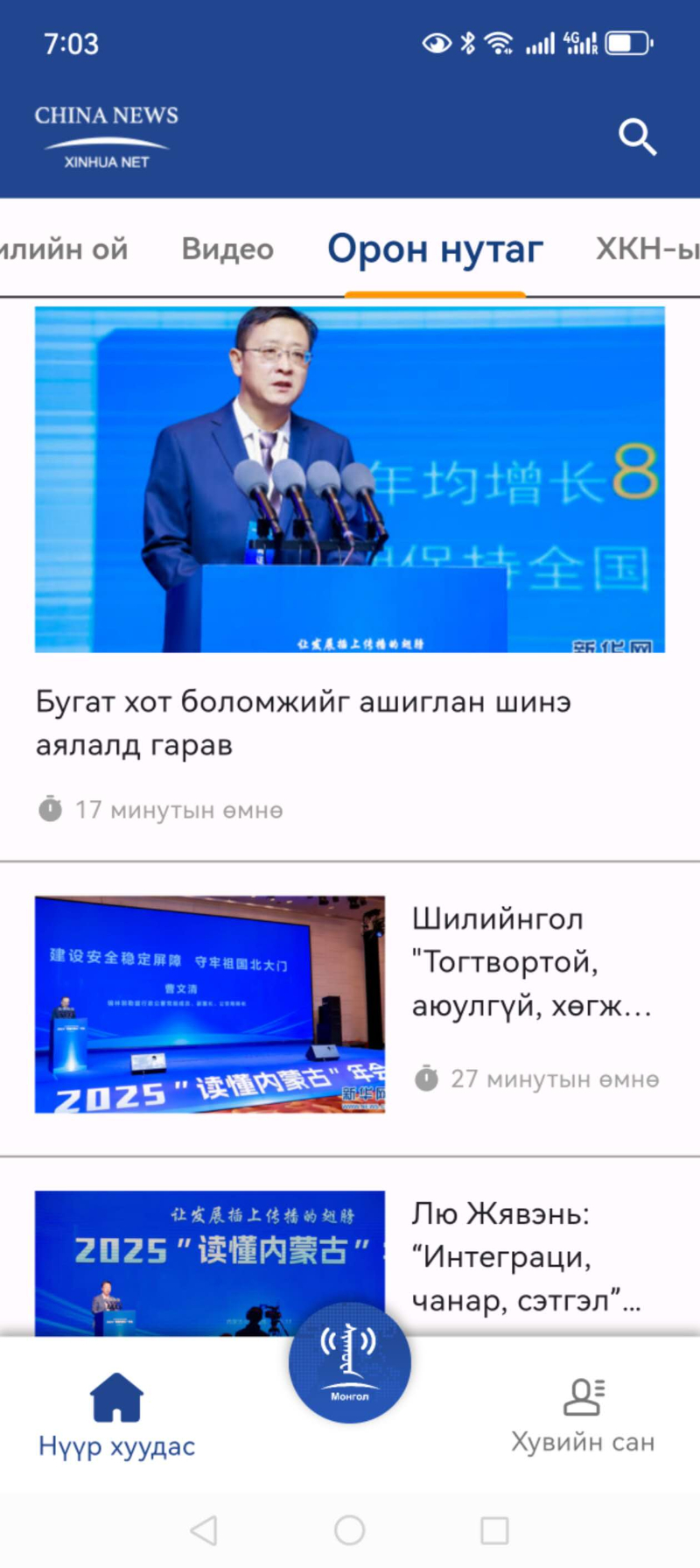
Task: Click the clock icon beside 27 минутын өмнө
Action: pos(426,1079)
